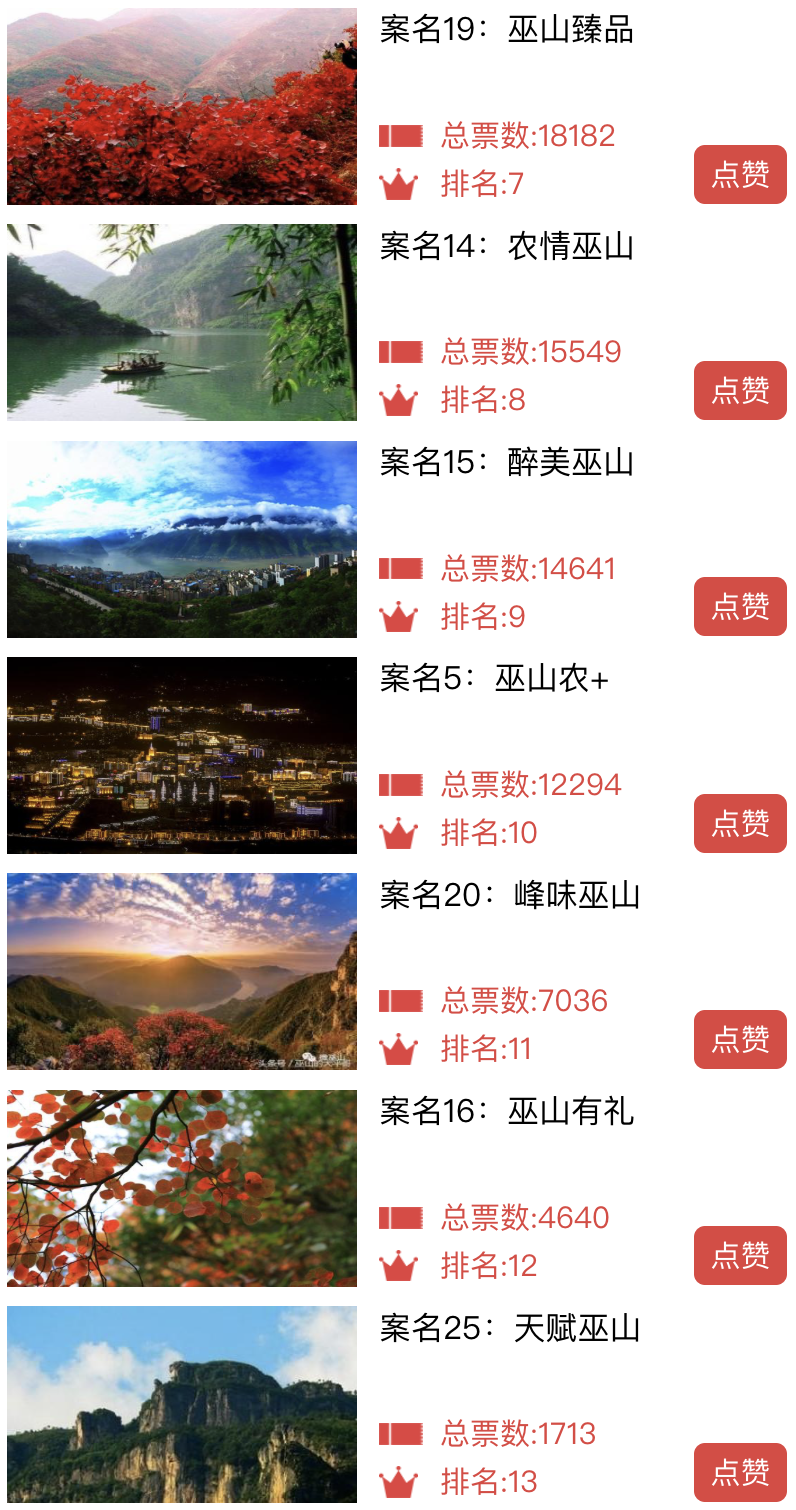
Task: Give a like to 案名5 巫山农+
Action: coord(740,824)
